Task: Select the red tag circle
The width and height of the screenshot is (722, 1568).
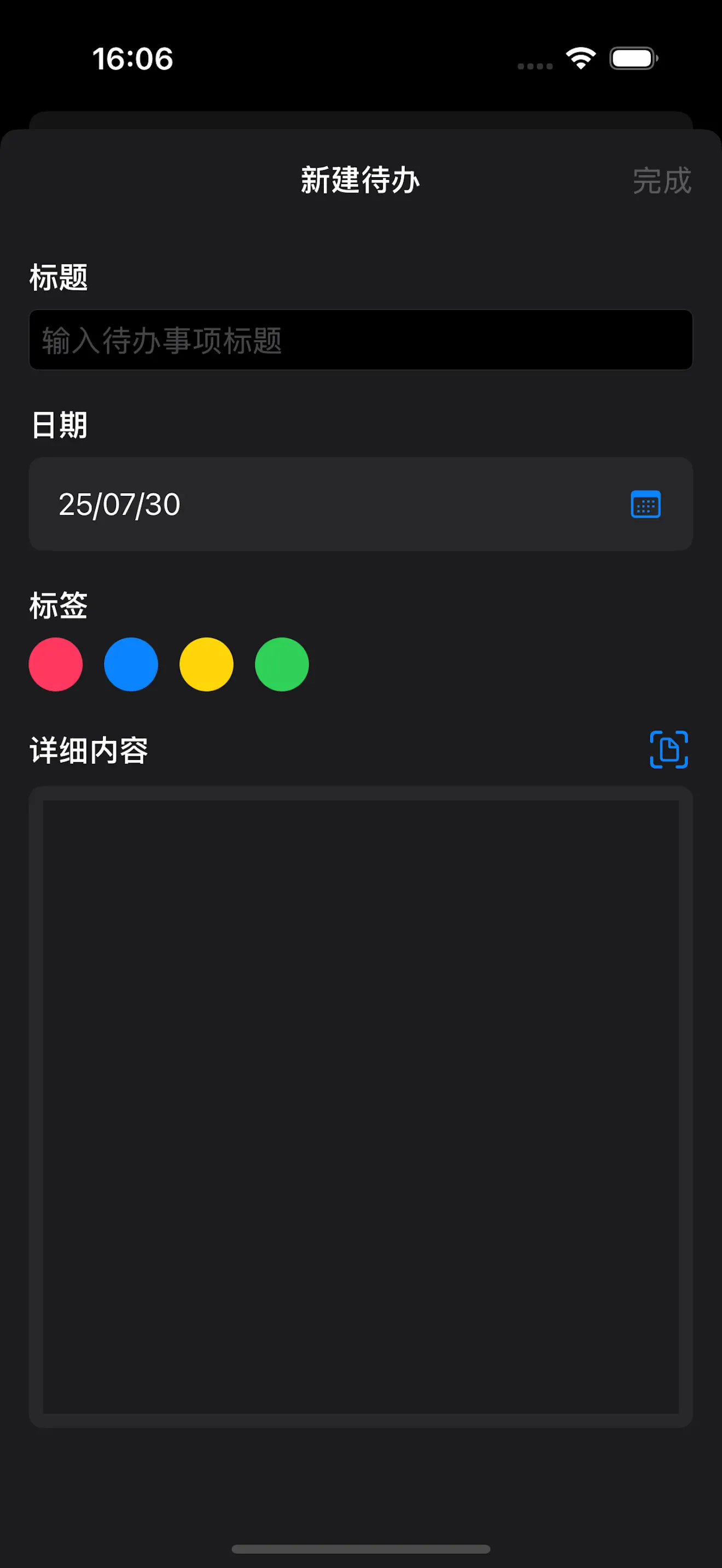Action: [x=55, y=664]
